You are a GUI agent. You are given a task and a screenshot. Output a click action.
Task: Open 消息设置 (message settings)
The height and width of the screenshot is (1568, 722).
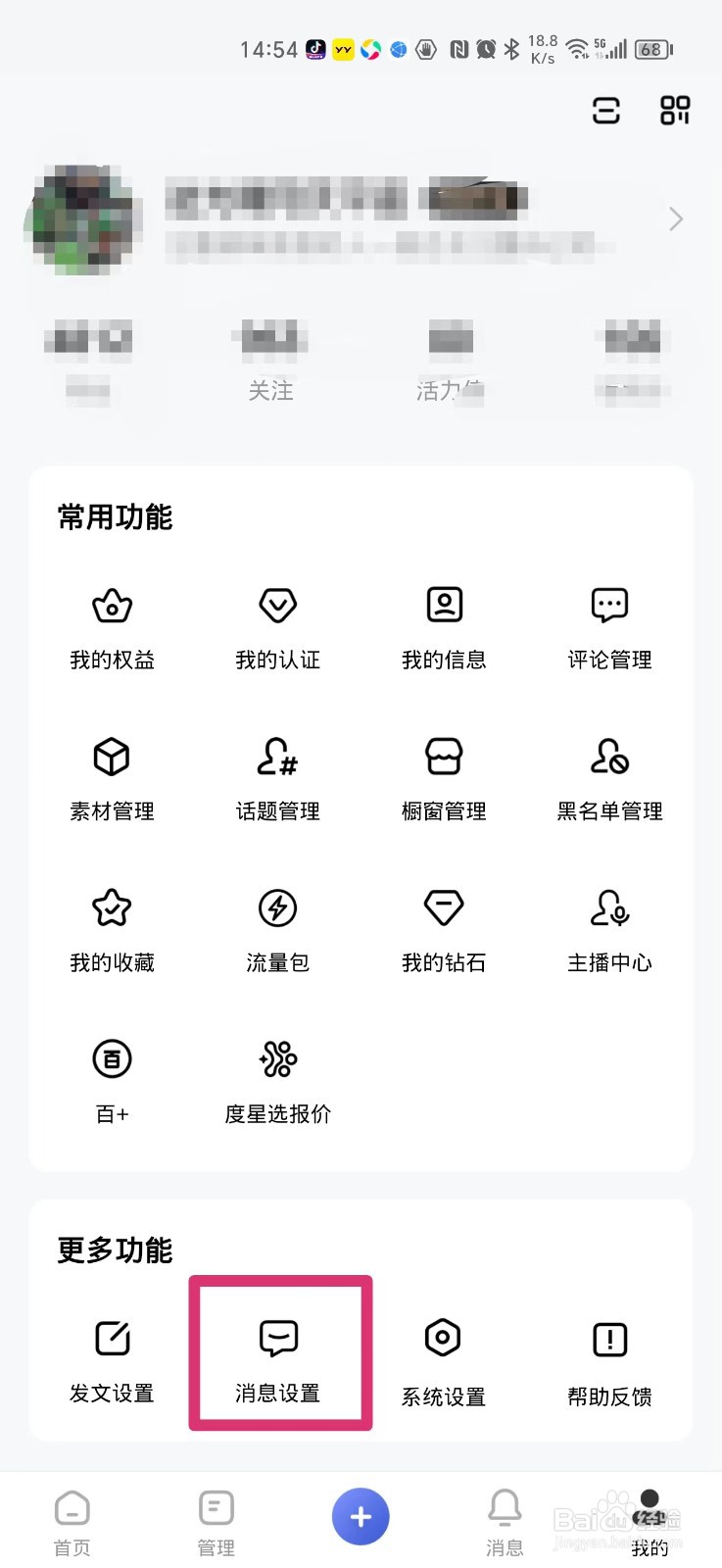(x=279, y=1352)
